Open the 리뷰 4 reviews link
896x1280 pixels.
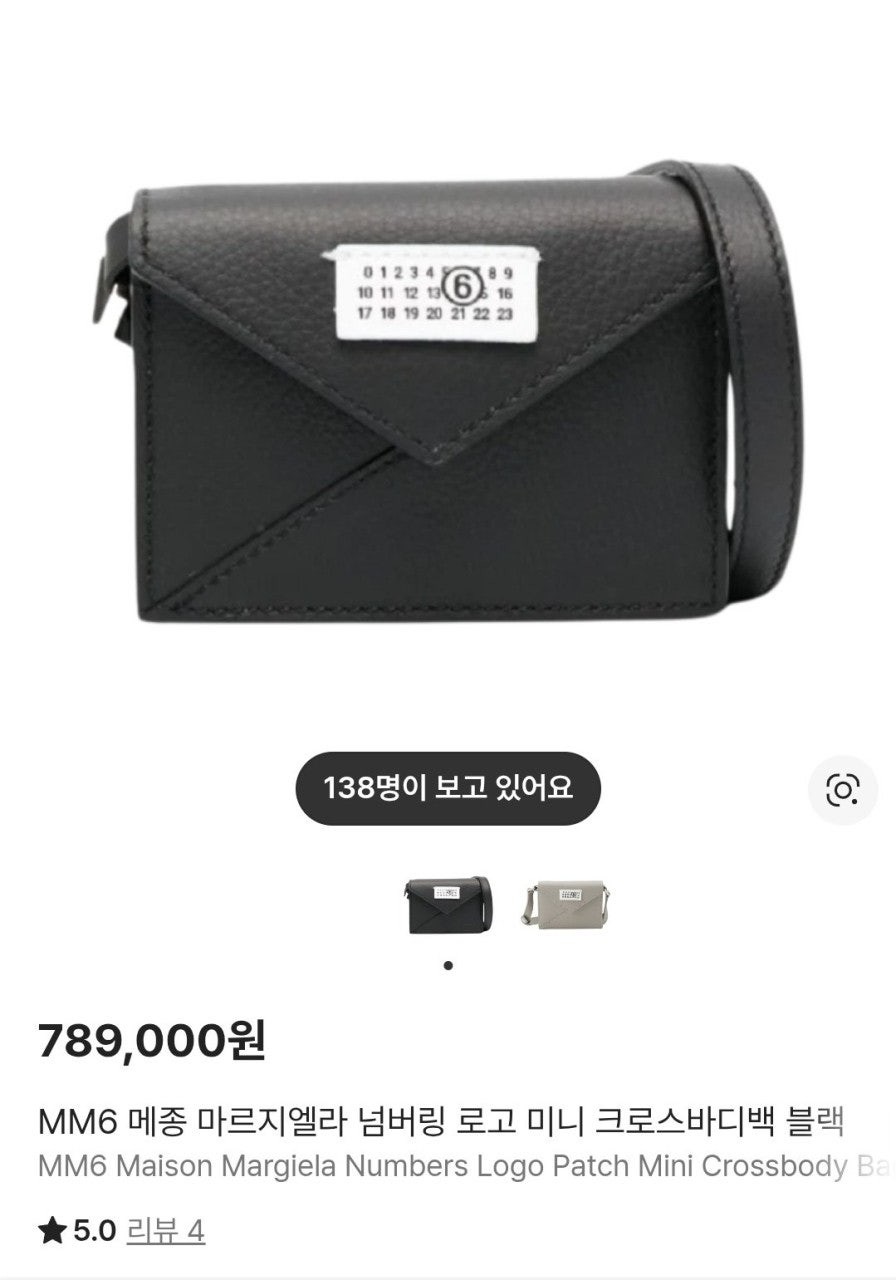(x=166, y=1230)
